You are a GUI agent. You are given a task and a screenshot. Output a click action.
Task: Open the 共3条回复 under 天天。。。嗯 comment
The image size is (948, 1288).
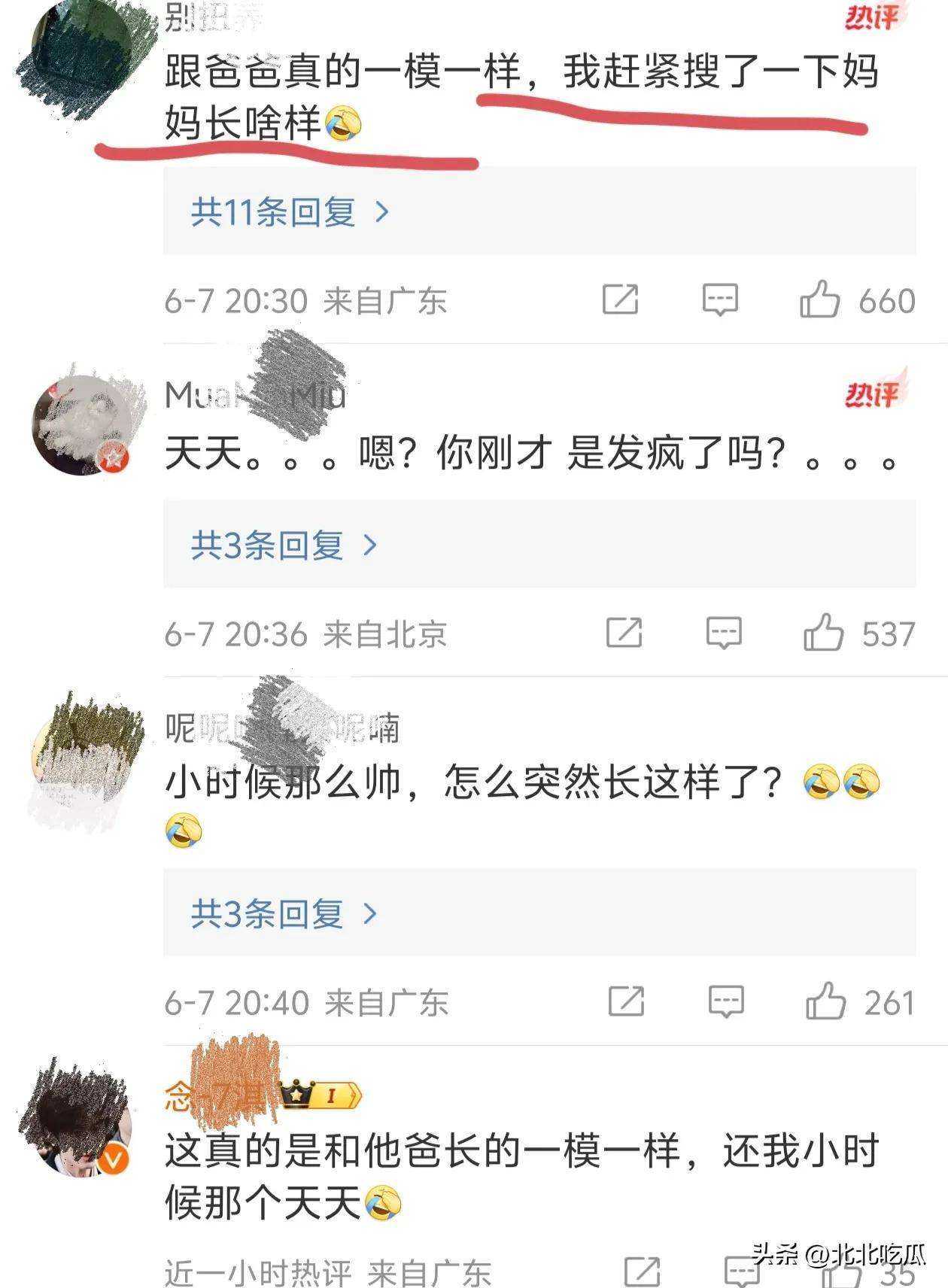(x=283, y=545)
